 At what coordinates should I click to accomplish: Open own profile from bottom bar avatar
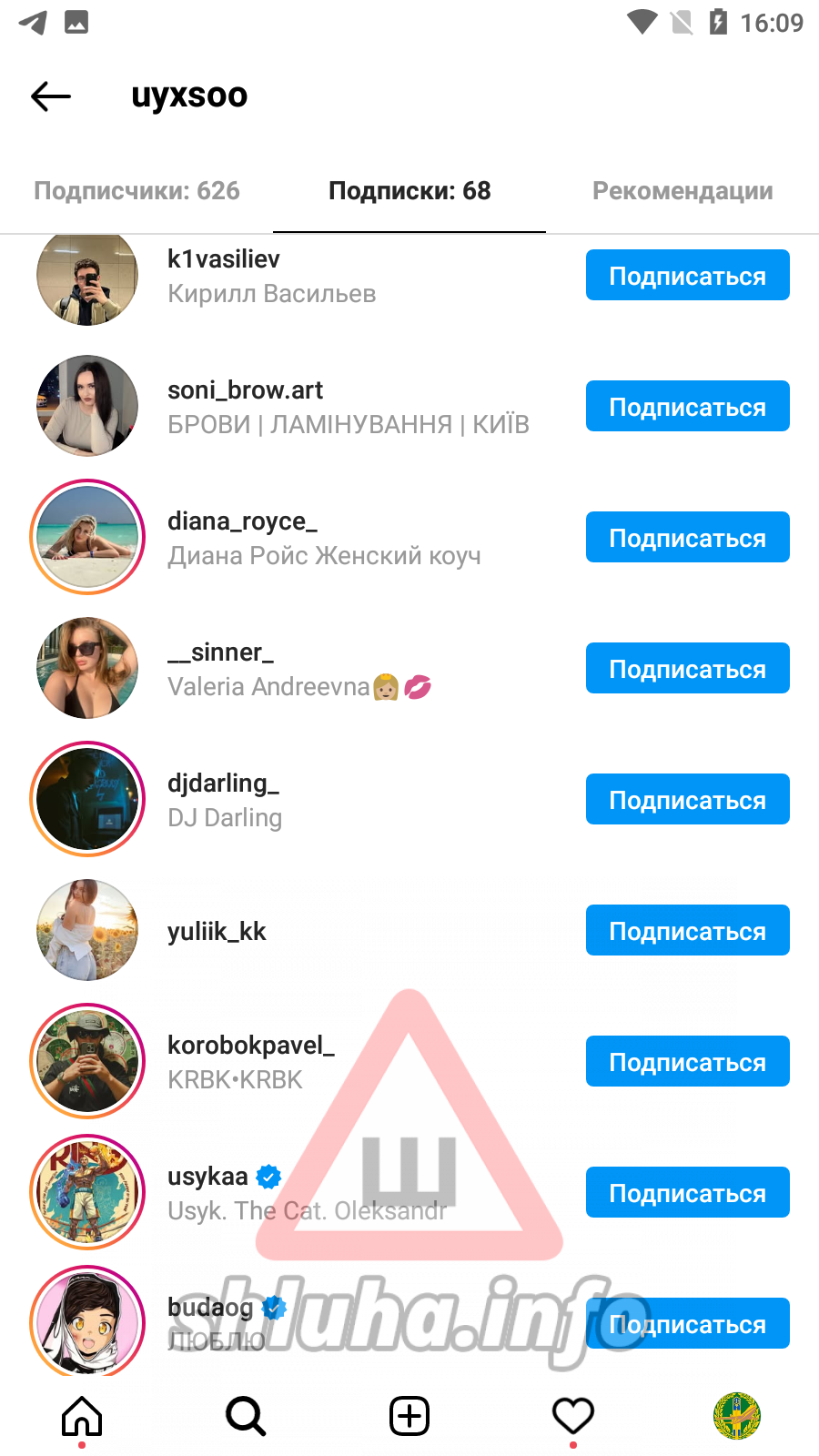click(x=737, y=1416)
